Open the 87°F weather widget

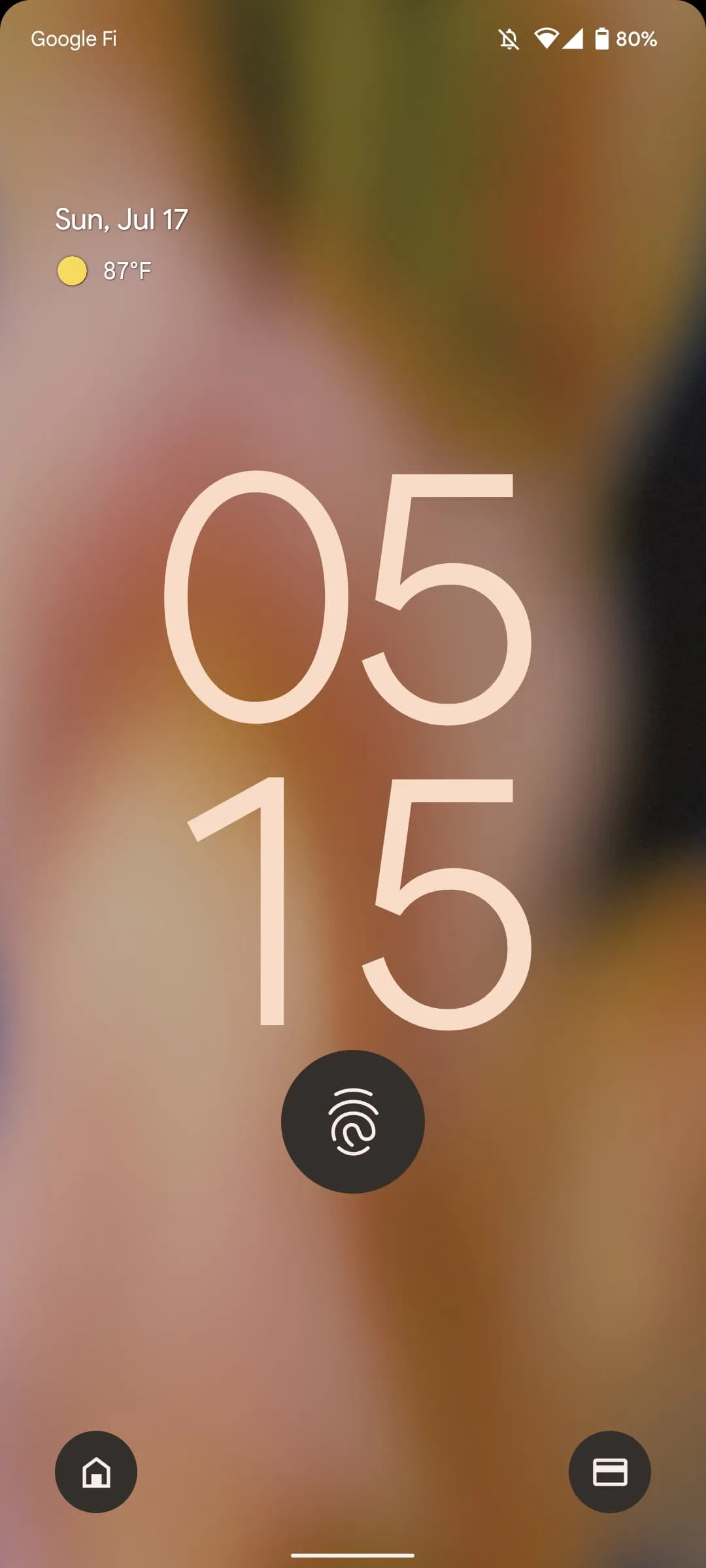click(106, 270)
